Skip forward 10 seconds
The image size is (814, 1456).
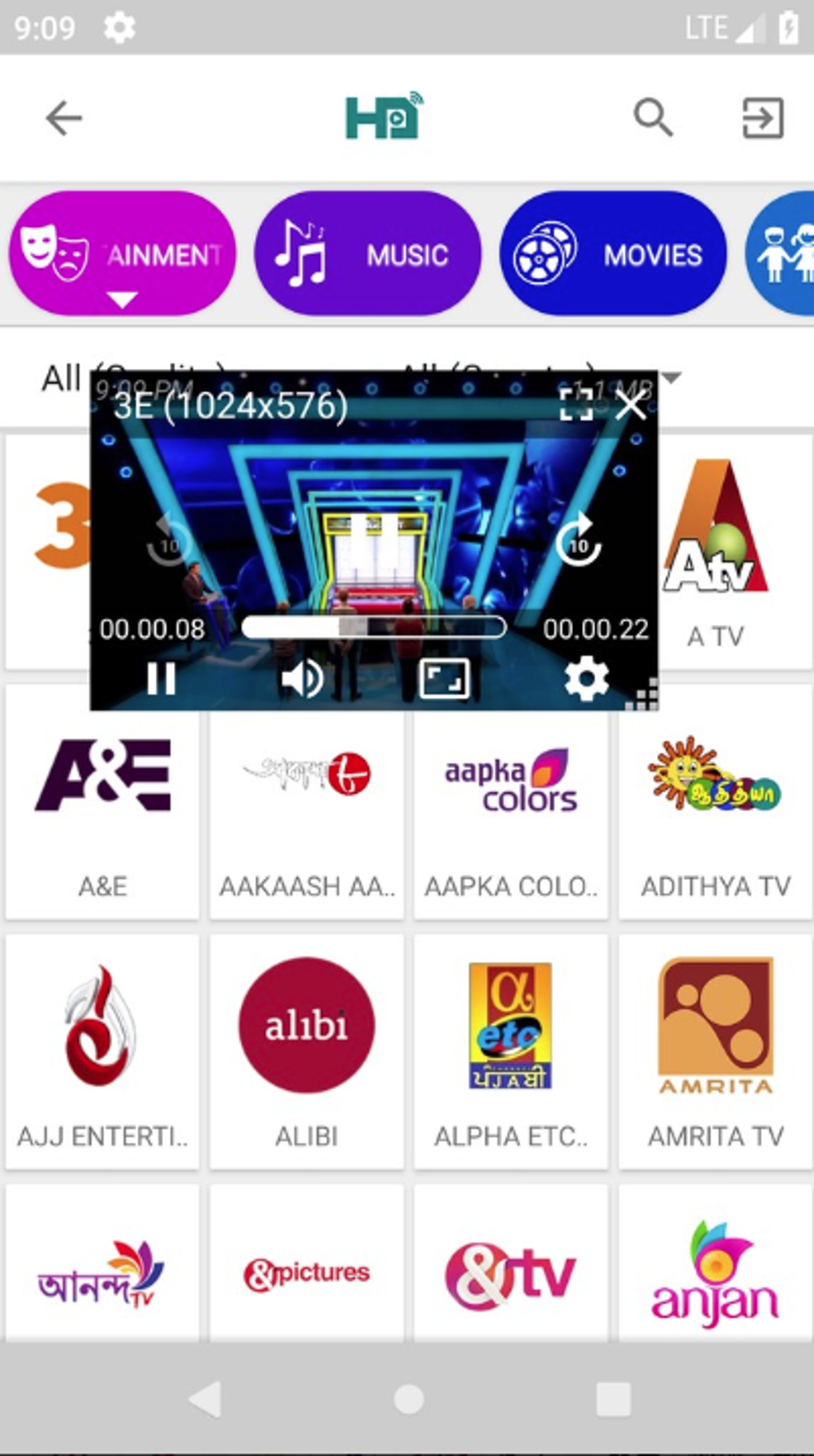pos(579,542)
